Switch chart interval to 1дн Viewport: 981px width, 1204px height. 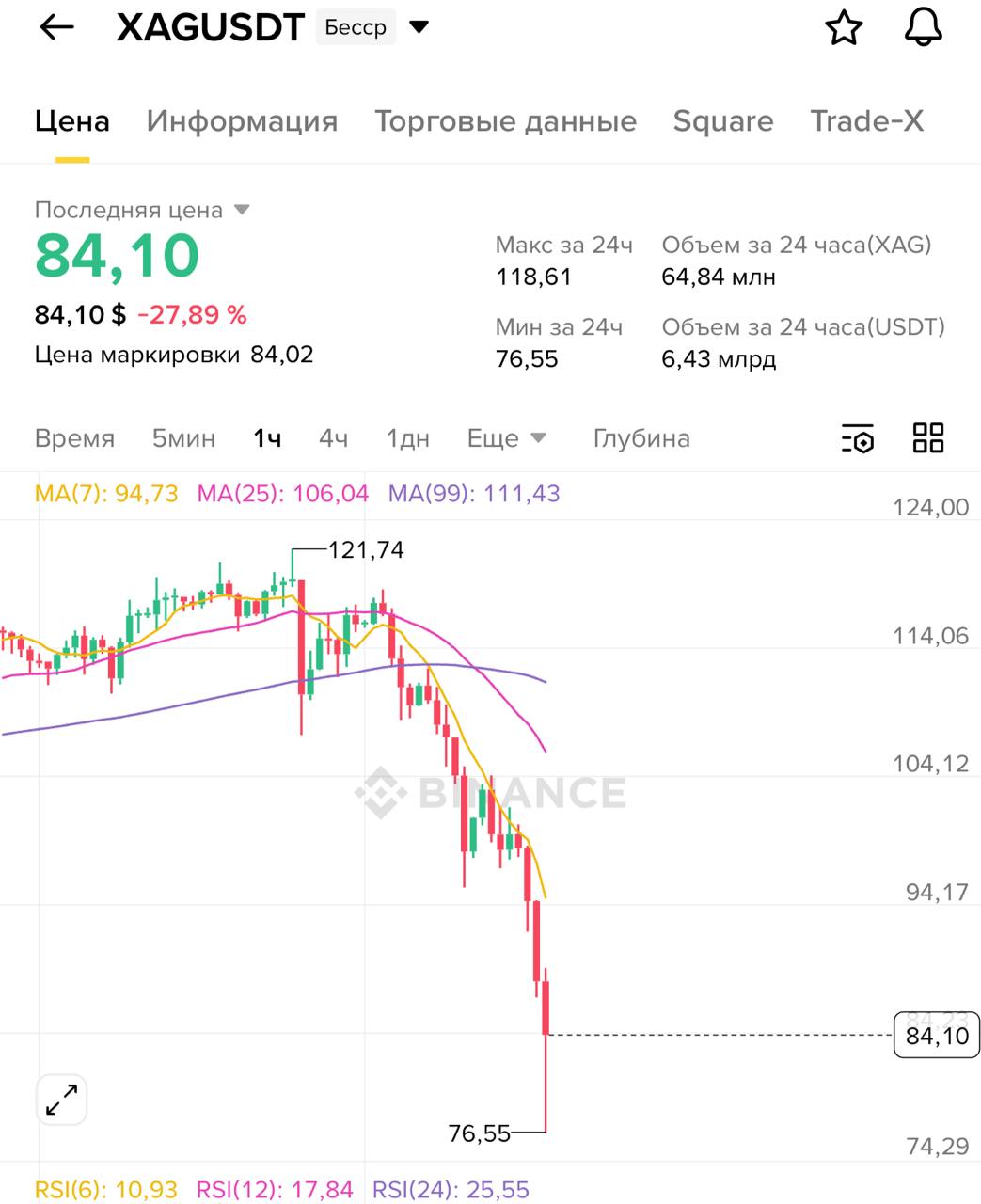[407, 438]
